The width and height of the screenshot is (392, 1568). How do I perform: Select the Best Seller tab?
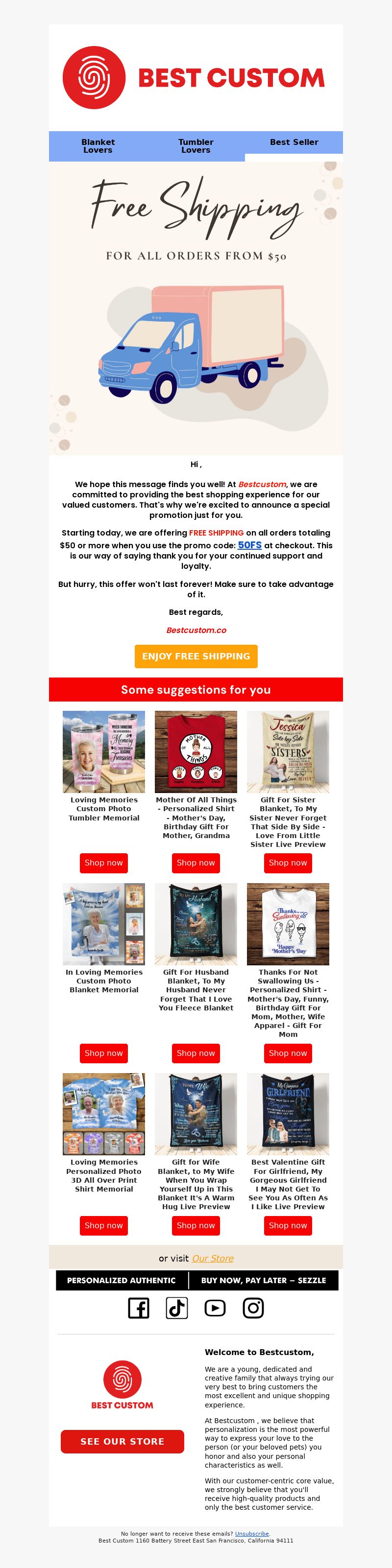point(294,142)
